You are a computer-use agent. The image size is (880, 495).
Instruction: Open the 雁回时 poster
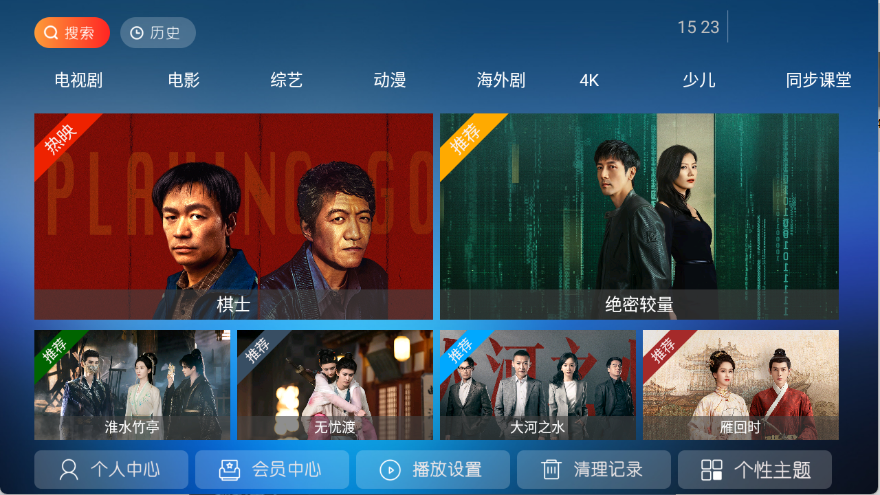pos(741,385)
